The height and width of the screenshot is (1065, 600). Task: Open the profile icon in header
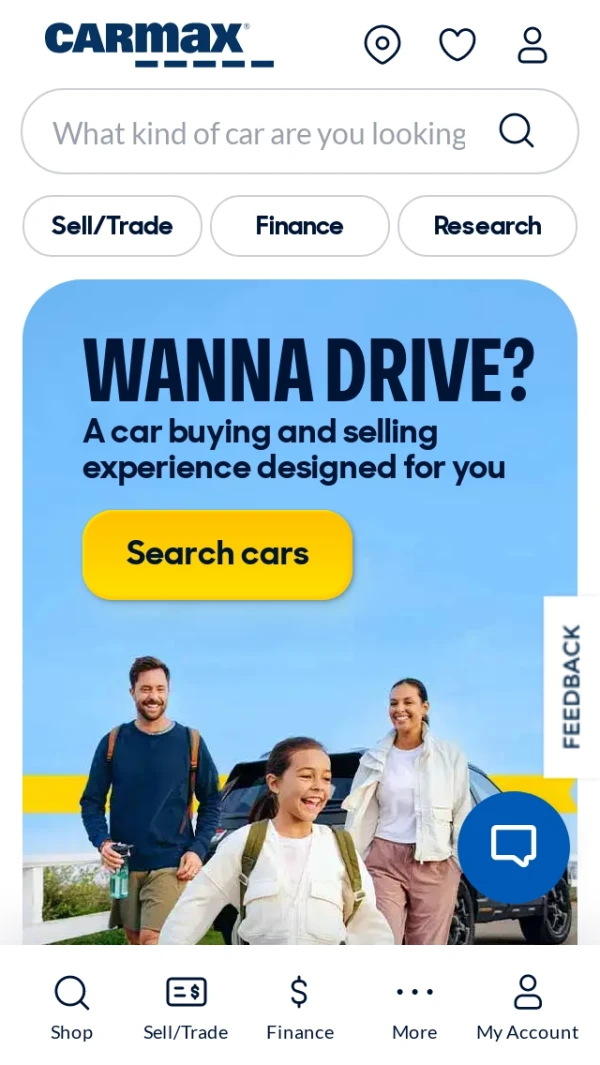[x=532, y=45]
